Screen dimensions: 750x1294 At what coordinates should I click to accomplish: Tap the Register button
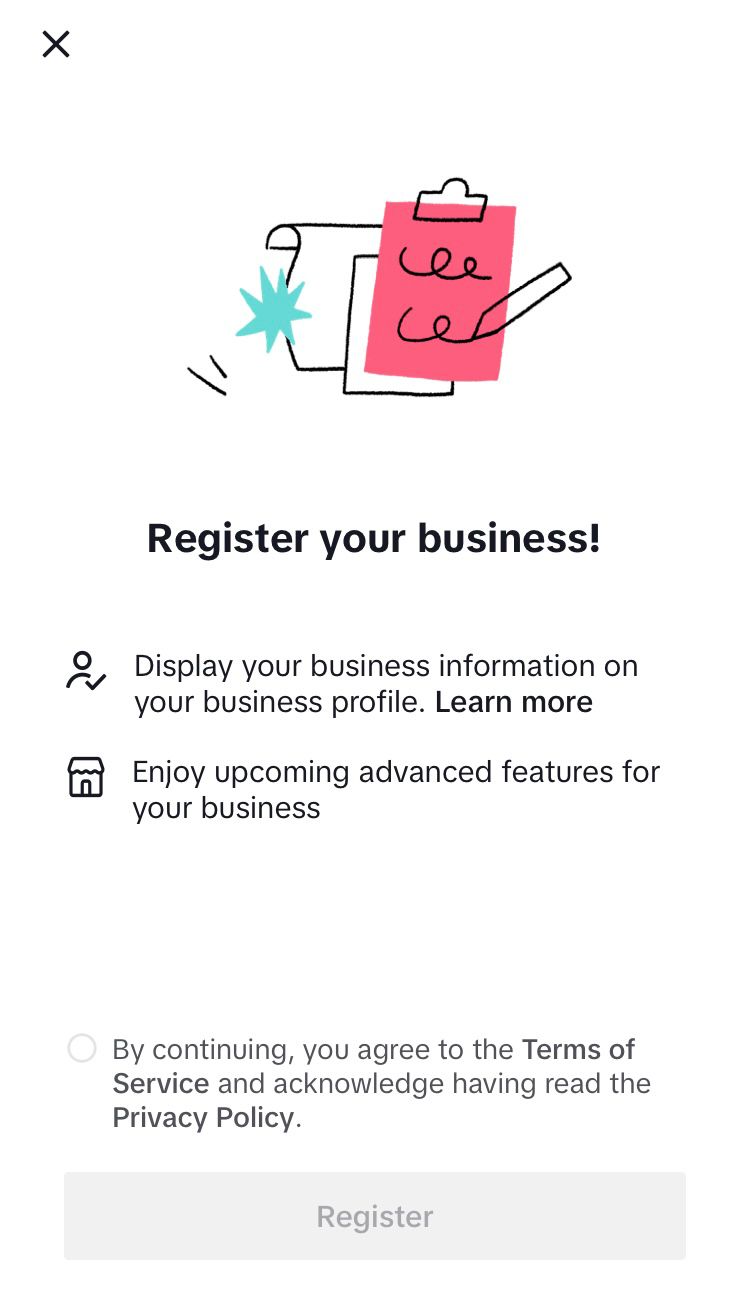point(375,1216)
